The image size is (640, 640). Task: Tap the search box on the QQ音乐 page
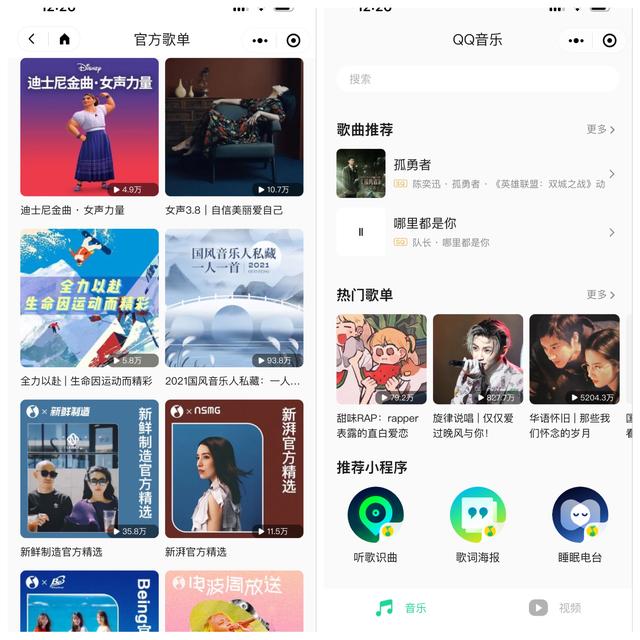(x=478, y=79)
